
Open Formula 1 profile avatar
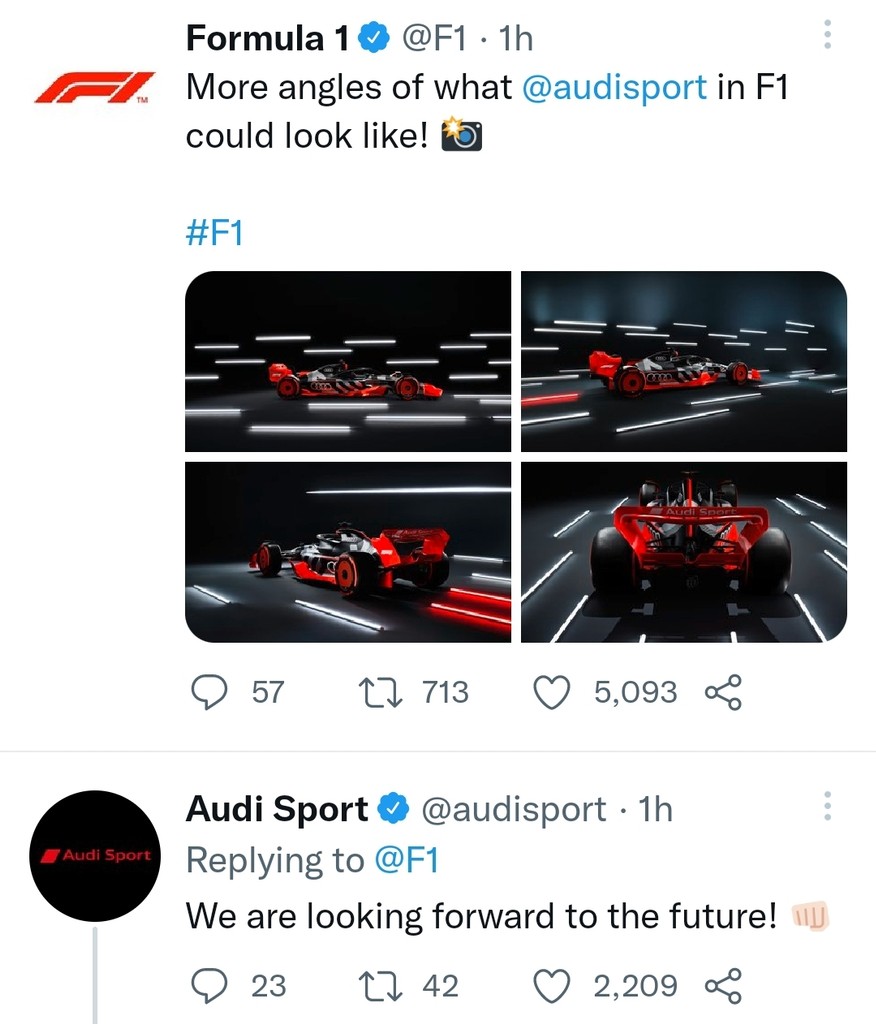tap(94, 87)
